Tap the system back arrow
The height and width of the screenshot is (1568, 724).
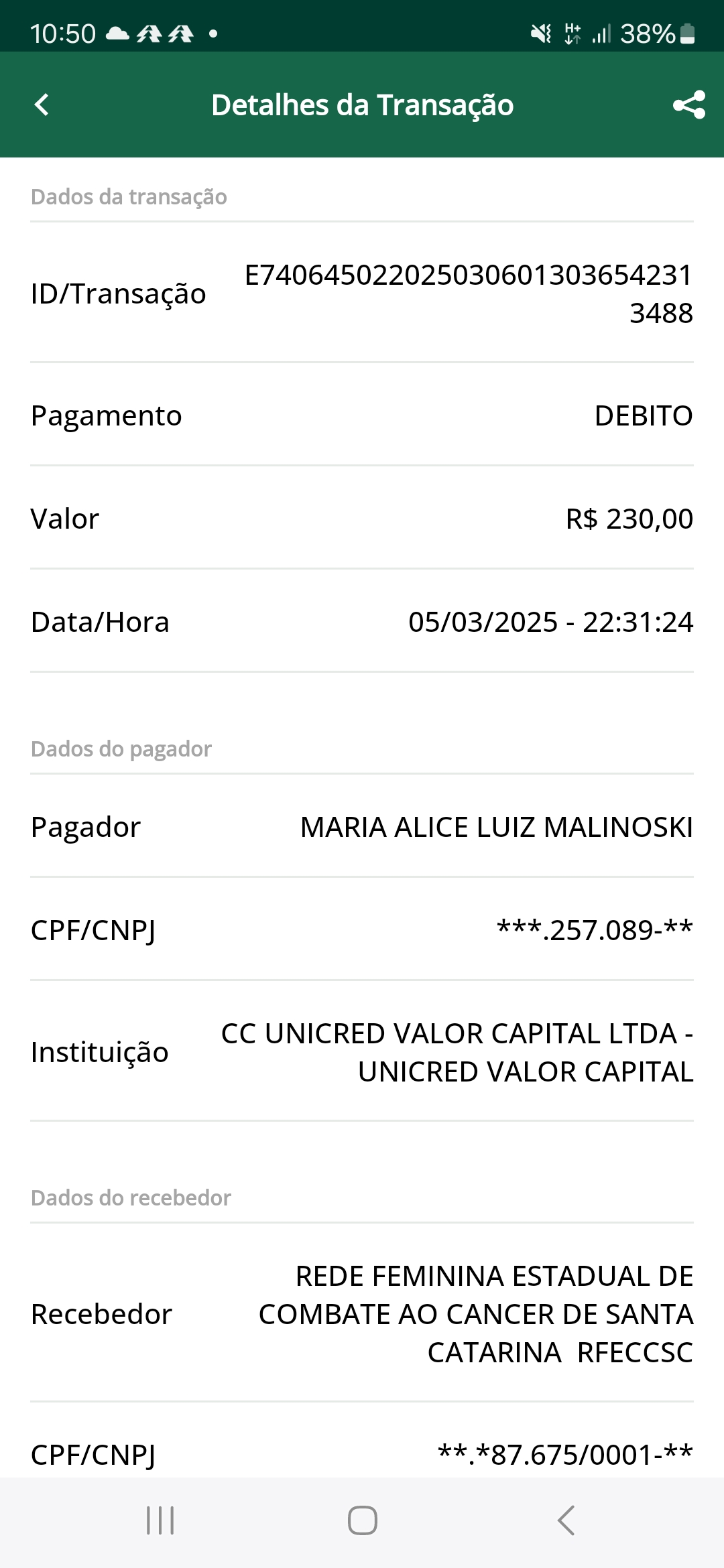566,1520
